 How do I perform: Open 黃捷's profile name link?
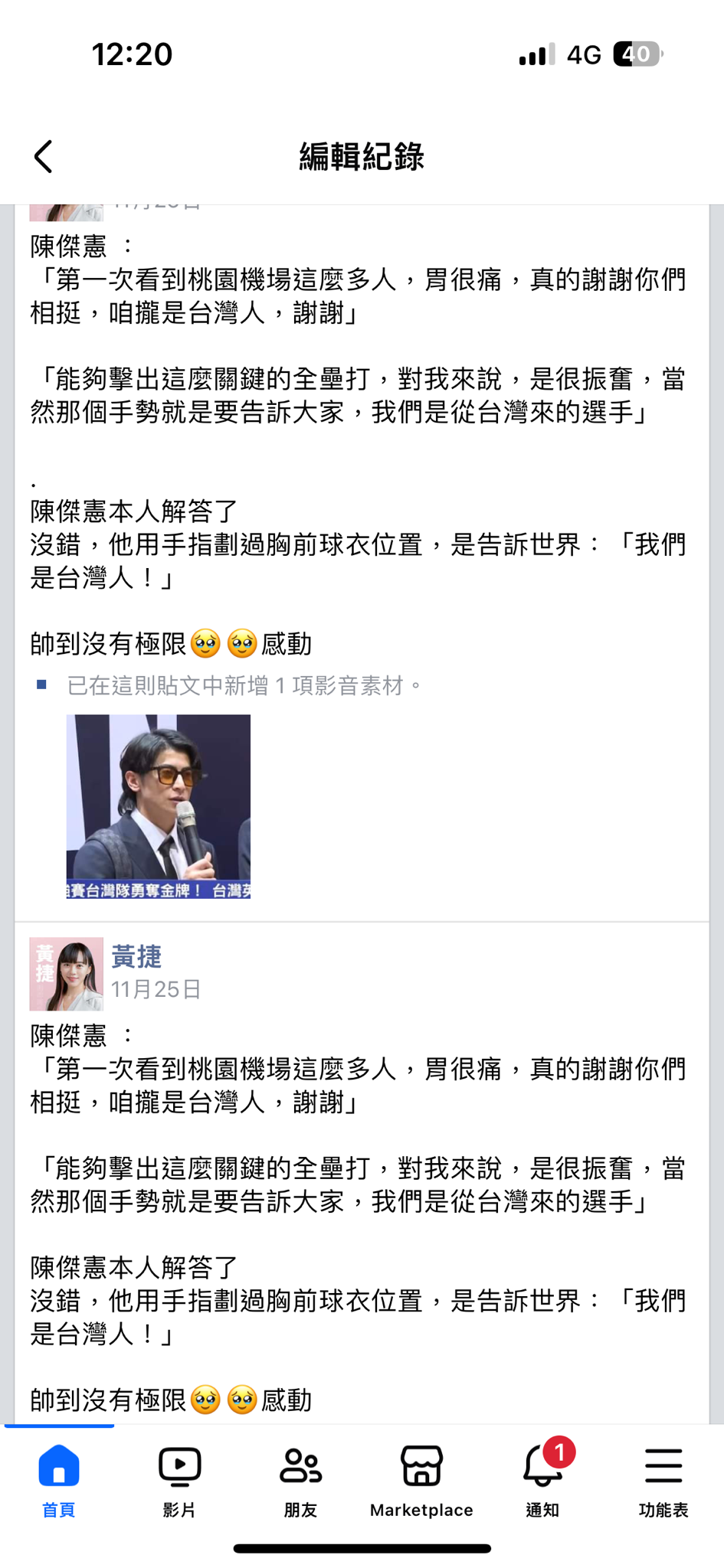click(x=136, y=956)
